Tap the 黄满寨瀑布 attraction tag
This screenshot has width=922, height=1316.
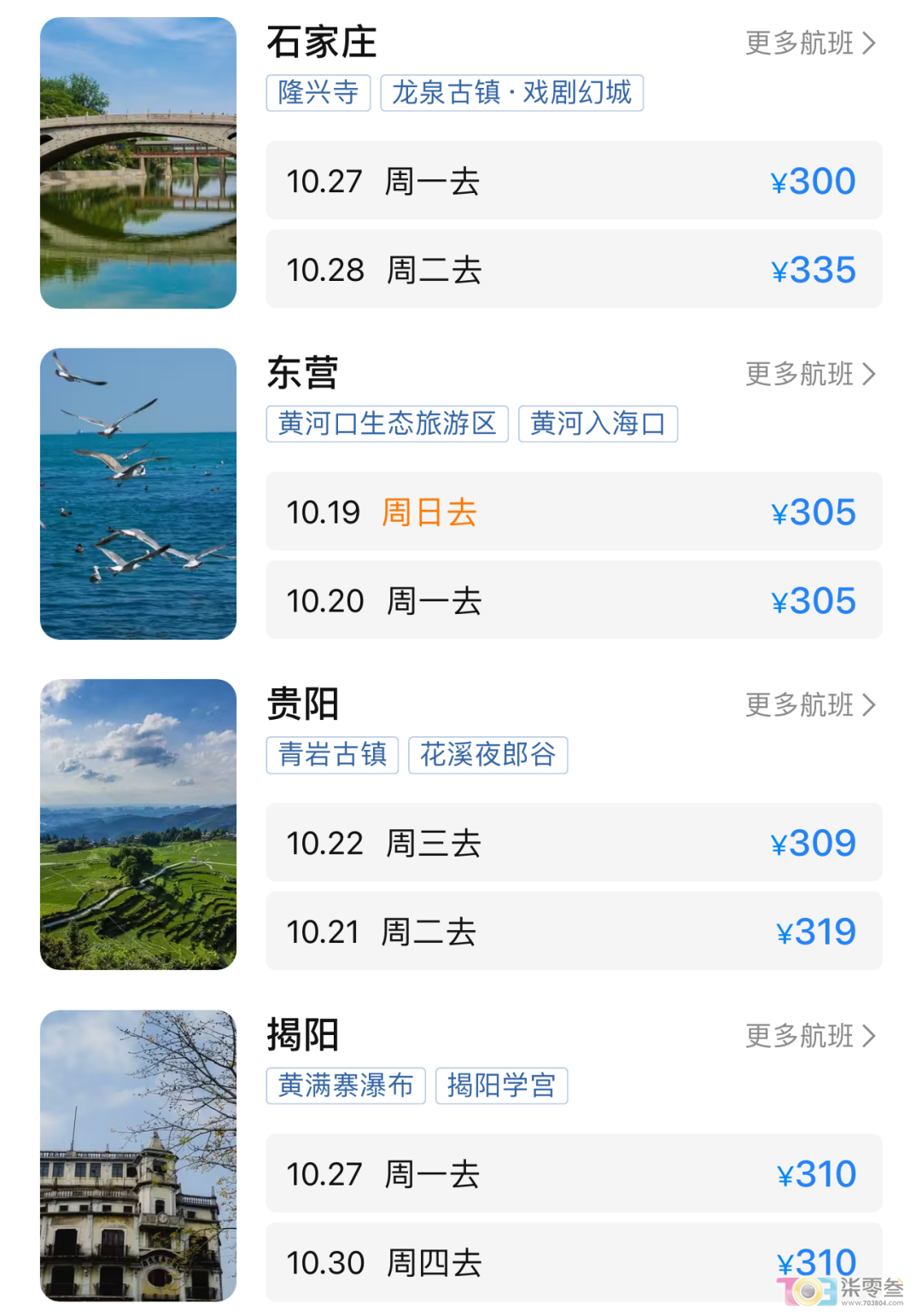(x=346, y=1086)
